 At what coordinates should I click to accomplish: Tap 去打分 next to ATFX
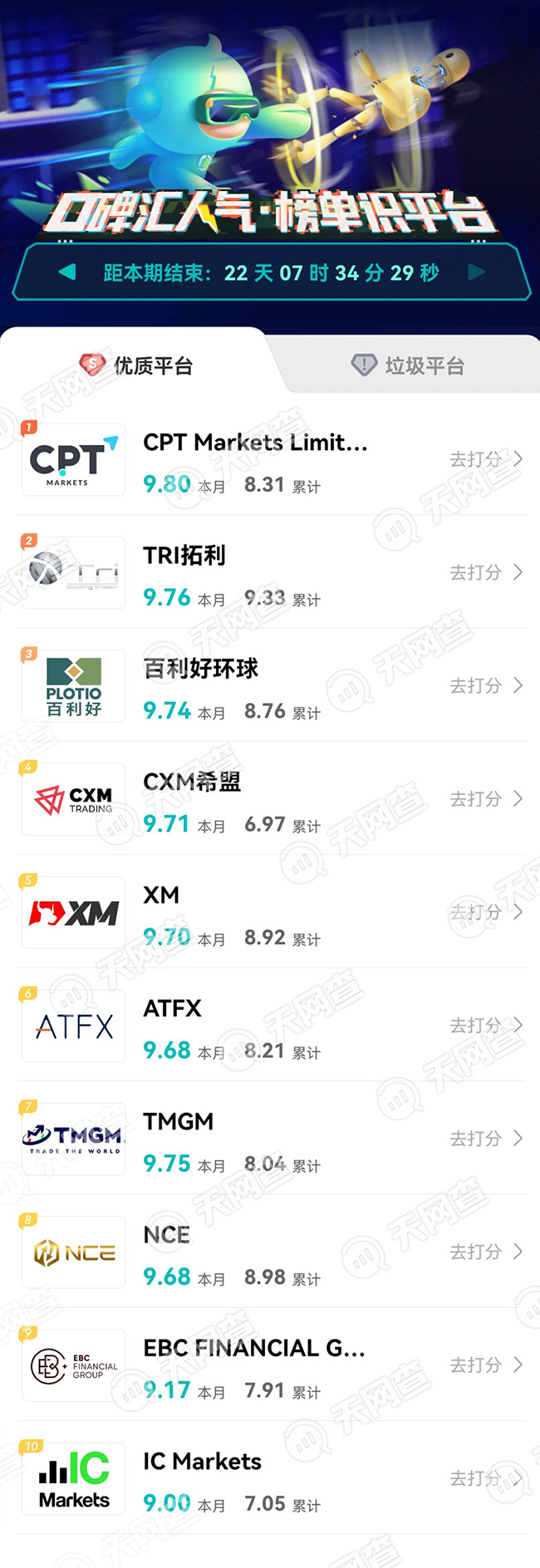(x=485, y=1026)
